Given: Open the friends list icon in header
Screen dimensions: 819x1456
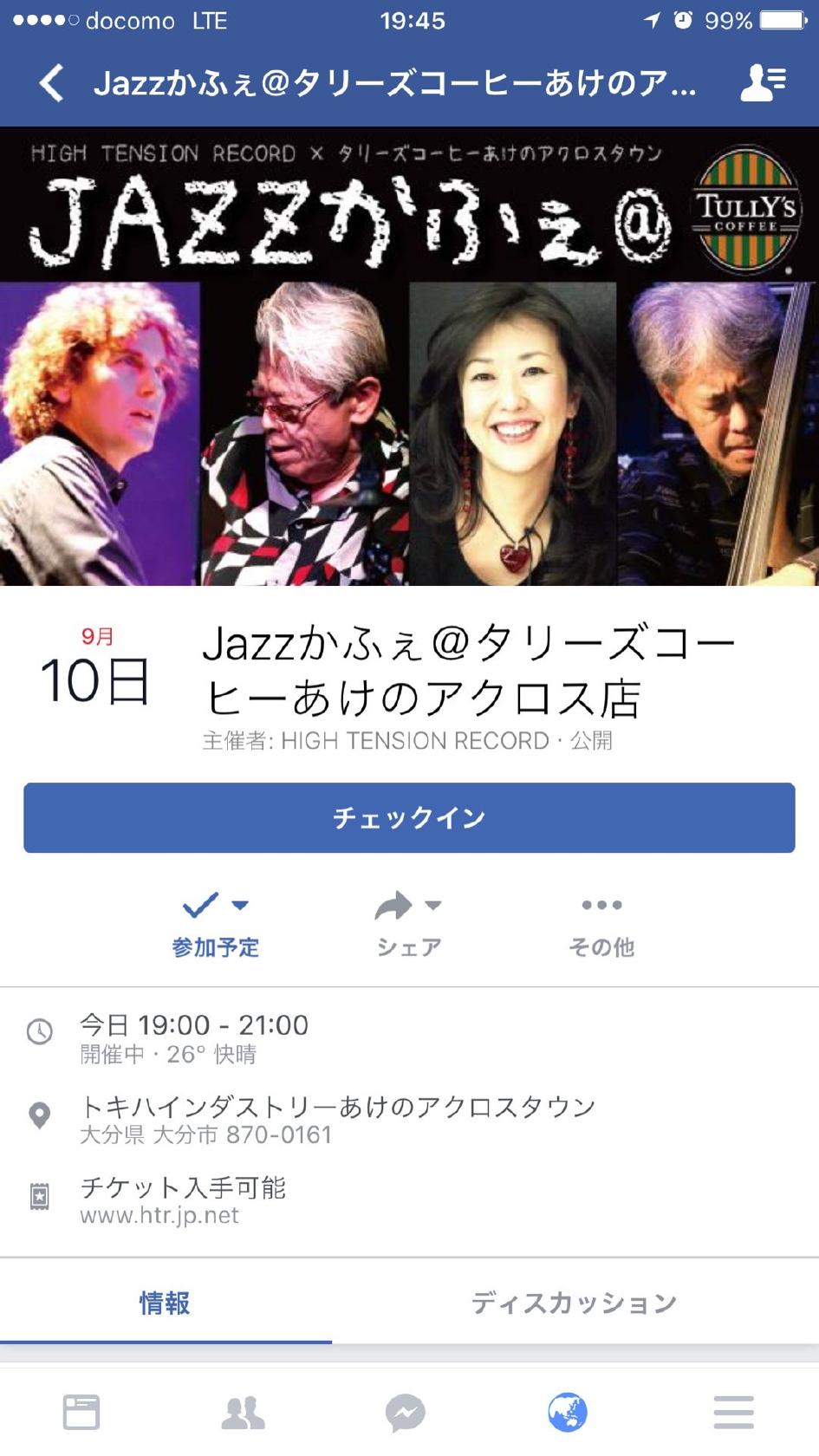Looking at the screenshot, I should point(763,84).
